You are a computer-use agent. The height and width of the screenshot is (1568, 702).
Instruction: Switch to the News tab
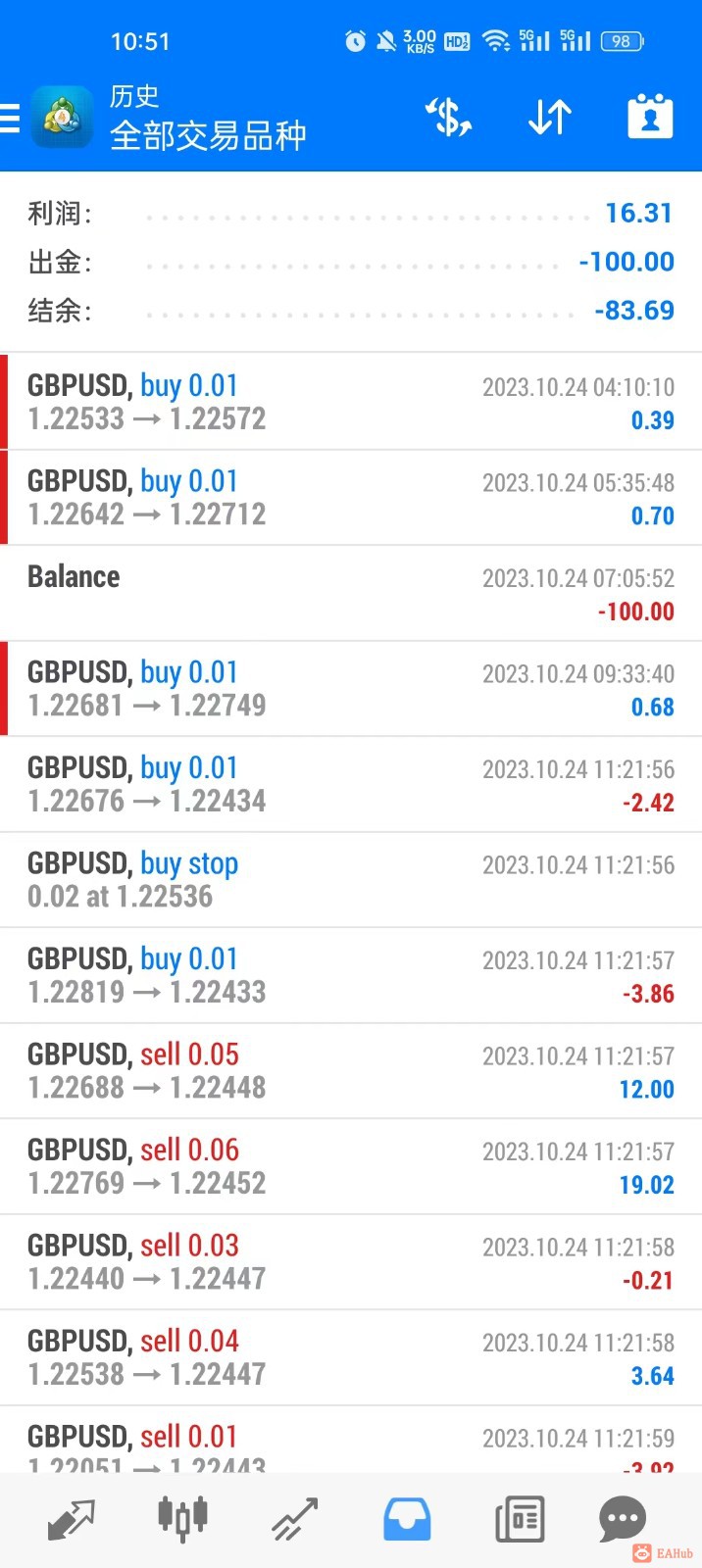[519, 1519]
